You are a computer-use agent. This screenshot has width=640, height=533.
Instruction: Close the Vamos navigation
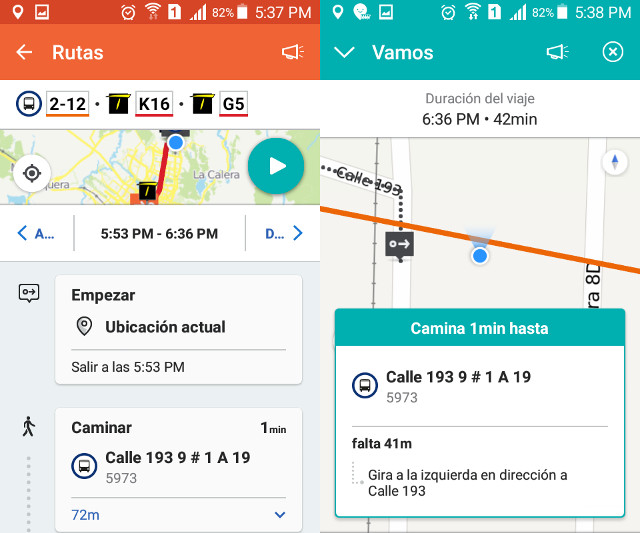click(x=613, y=52)
